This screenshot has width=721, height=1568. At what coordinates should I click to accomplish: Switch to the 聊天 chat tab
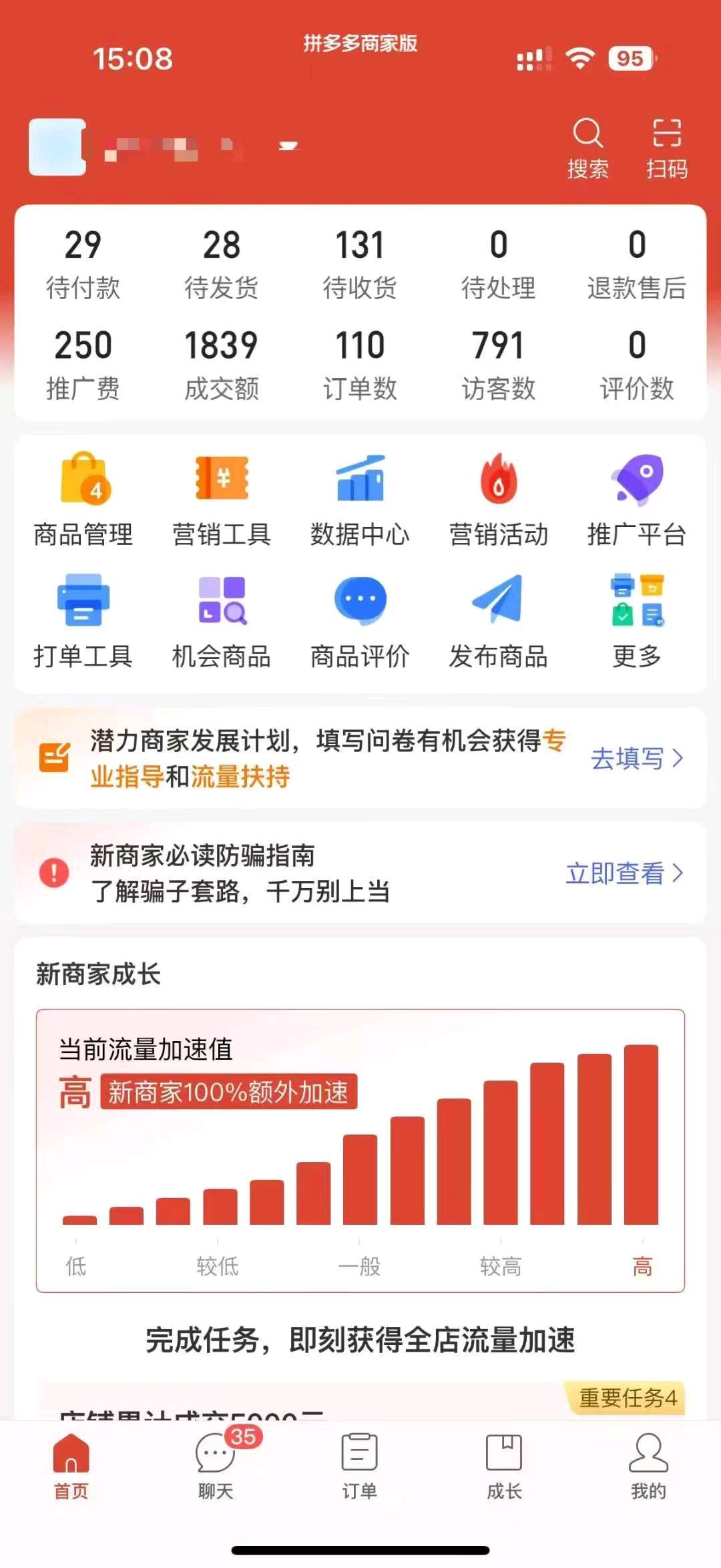[216, 1462]
